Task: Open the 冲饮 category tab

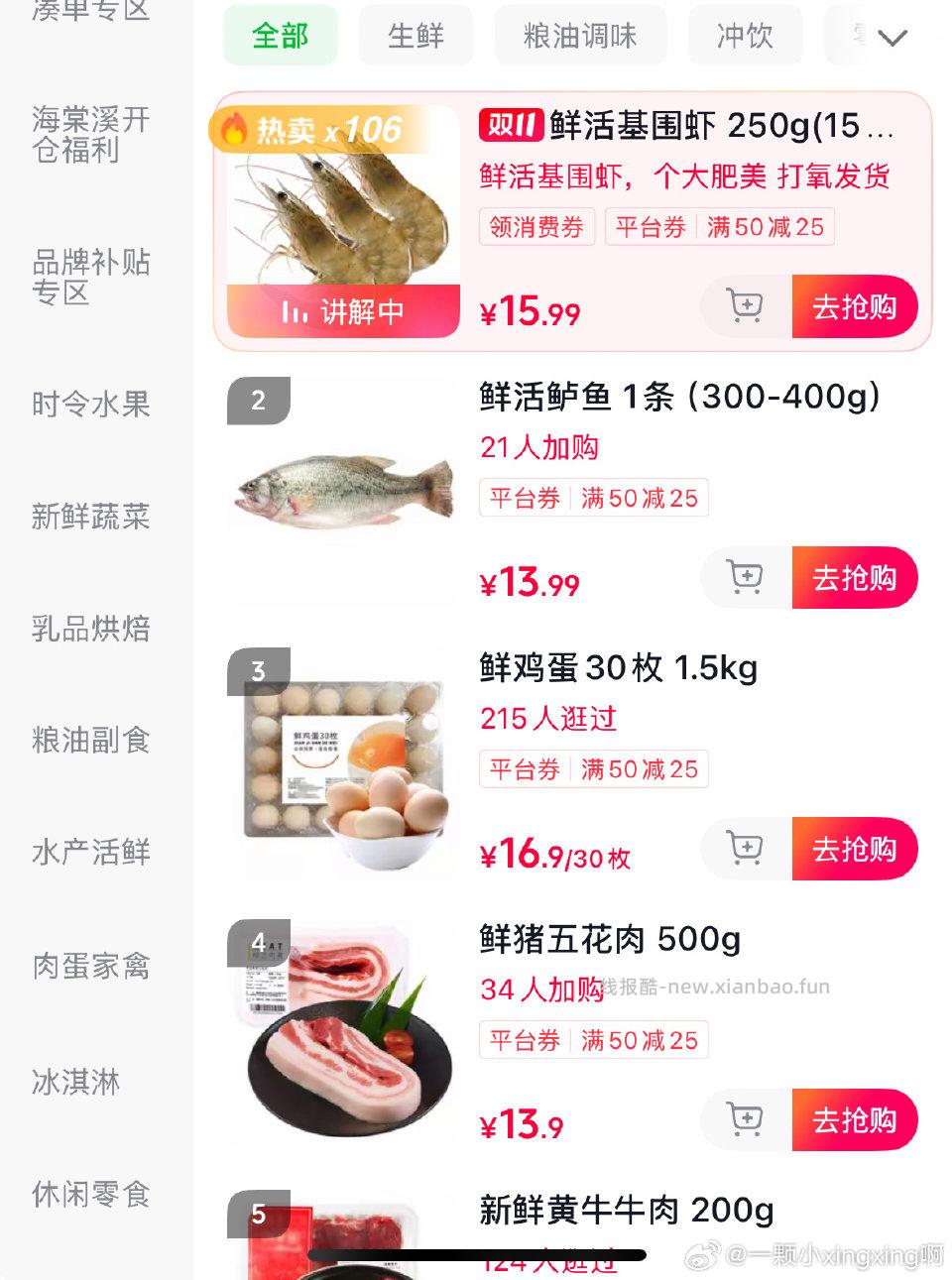Action: point(745,36)
